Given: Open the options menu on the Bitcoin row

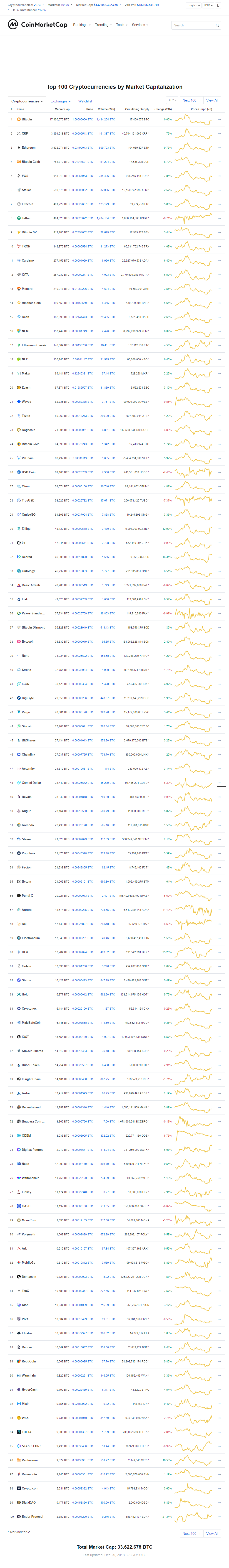Looking at the screenshot, I should 219,119.
